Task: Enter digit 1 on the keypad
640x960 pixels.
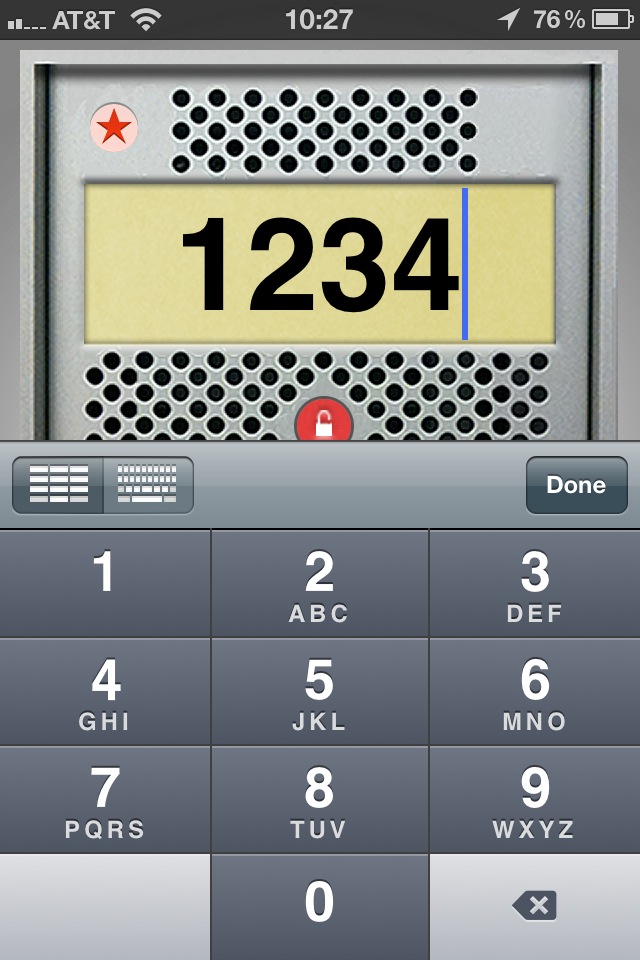Action: pyautogui.click(x=105, y=583)
